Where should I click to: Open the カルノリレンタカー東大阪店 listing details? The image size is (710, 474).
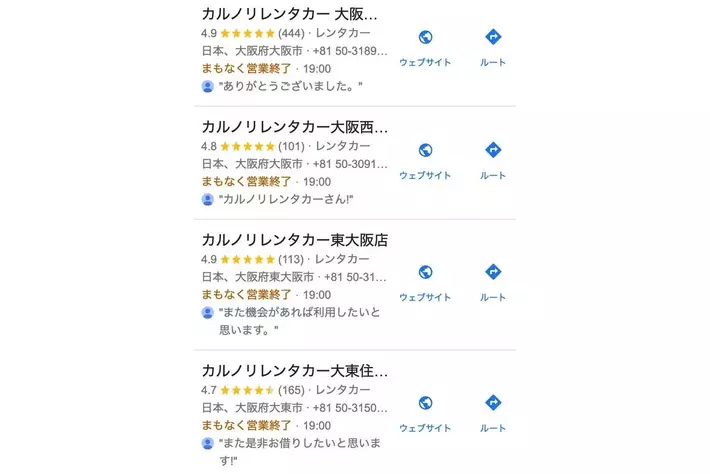294,240
